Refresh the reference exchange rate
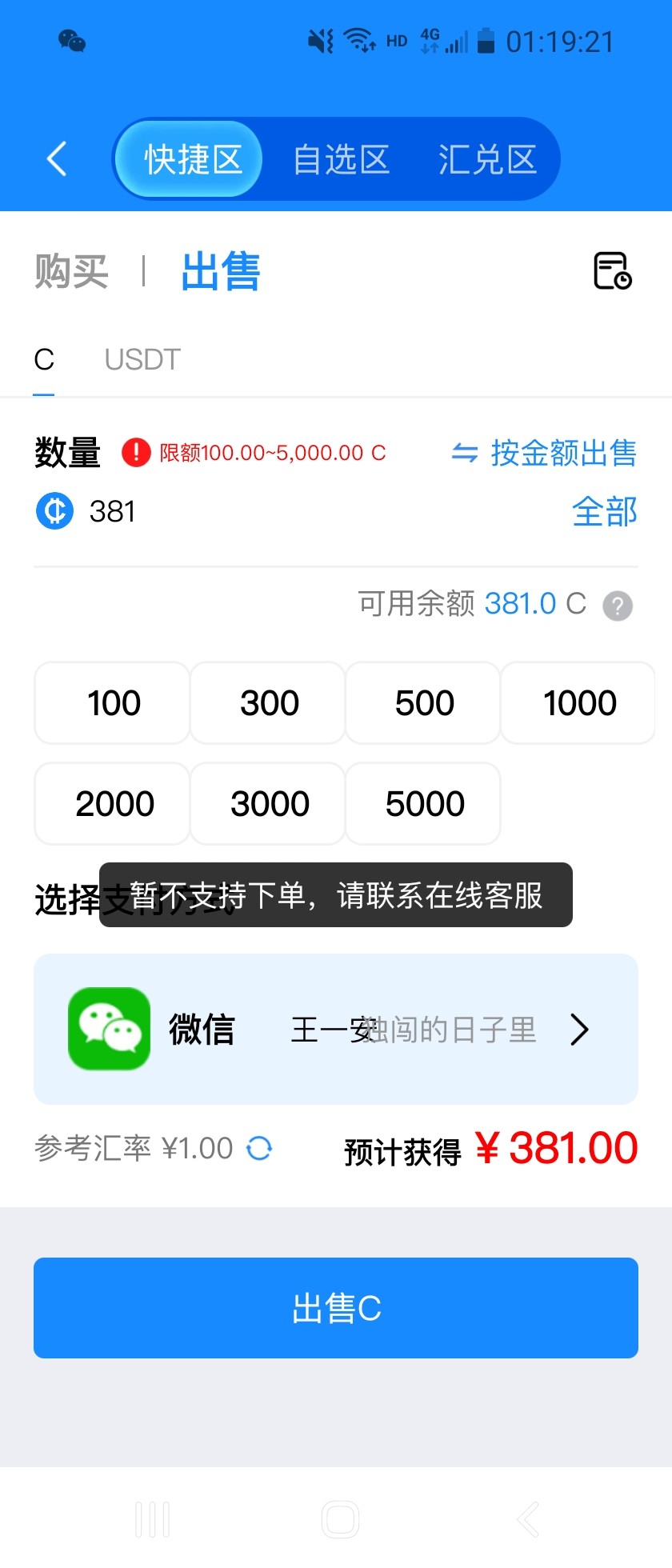The image size is (672, 1568). (x=259, y=1149)
